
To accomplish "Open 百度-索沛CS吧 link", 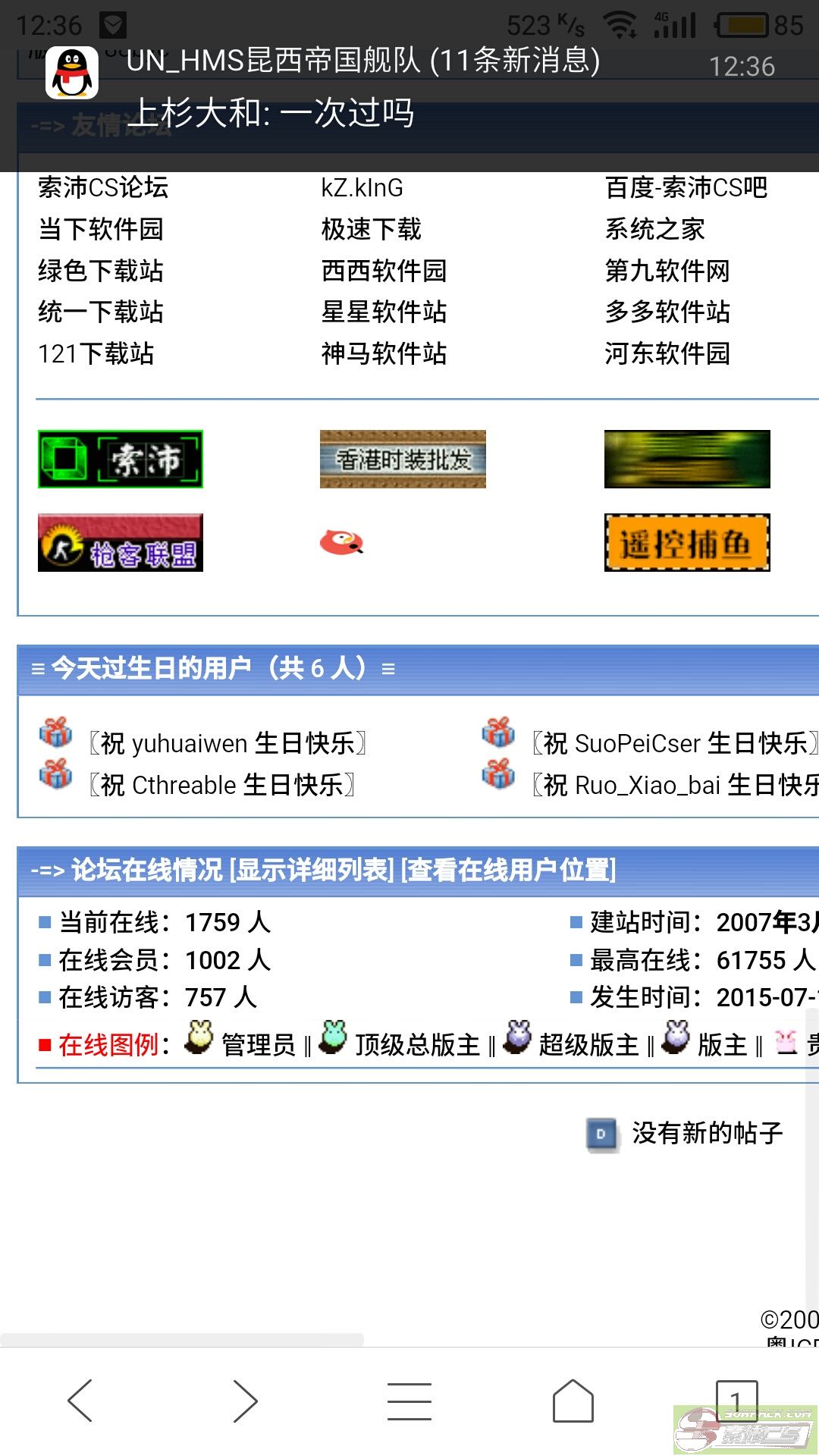I will (686, 187).
